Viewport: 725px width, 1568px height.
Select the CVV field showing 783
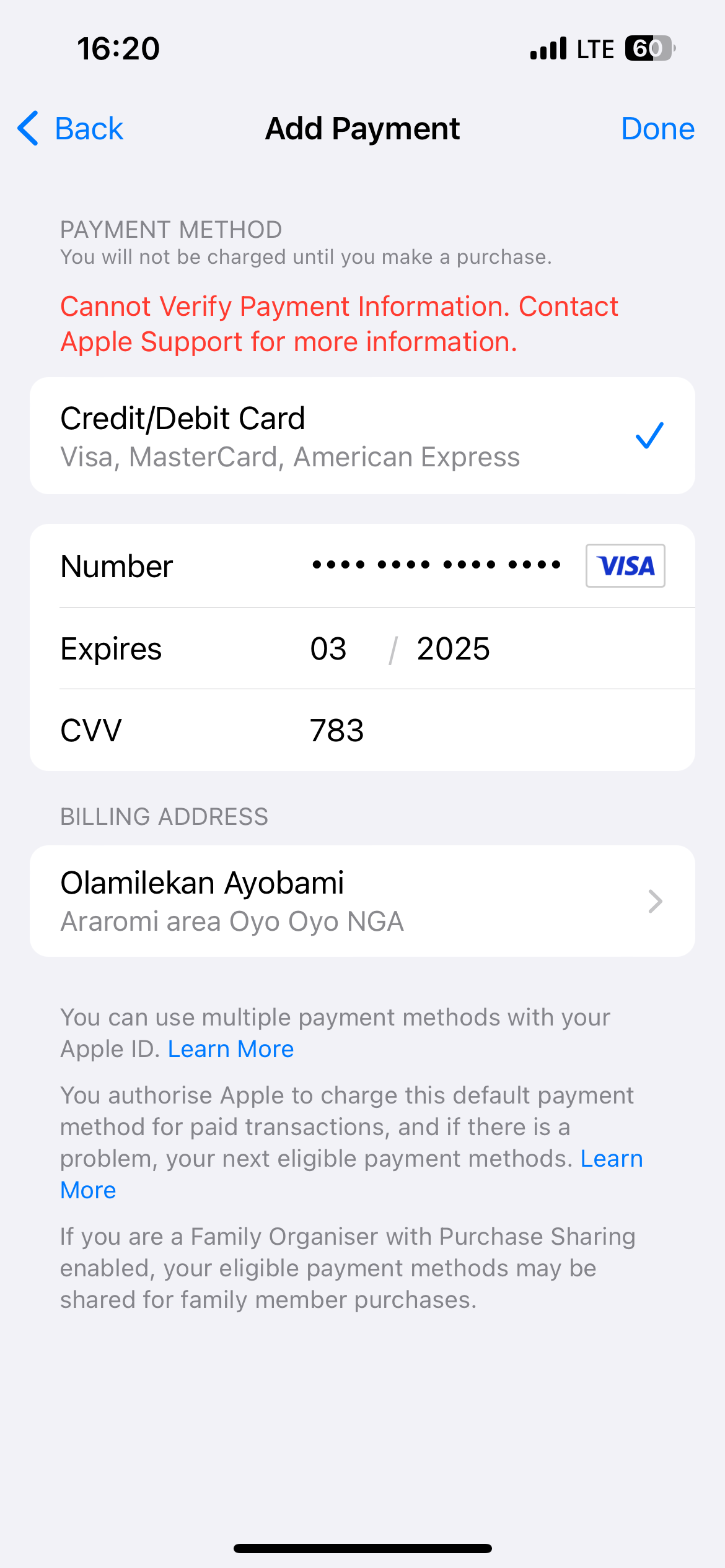tap(336, 731)
